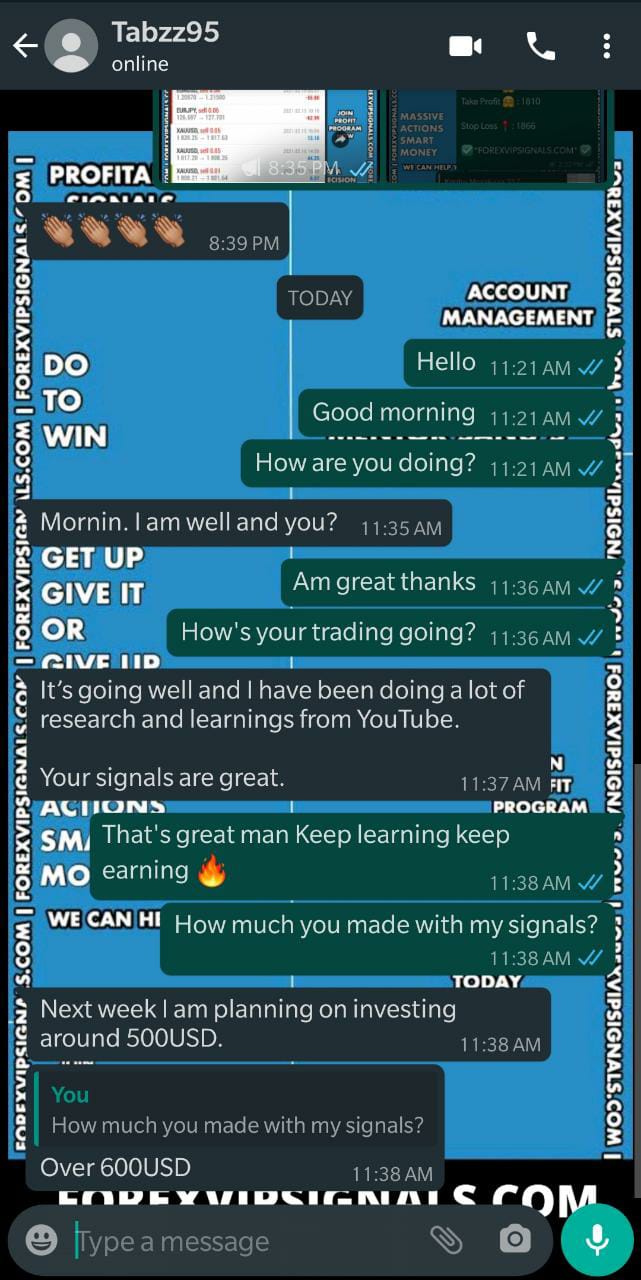The height and width of the screenshot is (1280, 641).
Task: Open the emoji picker
Action: 41,1241
